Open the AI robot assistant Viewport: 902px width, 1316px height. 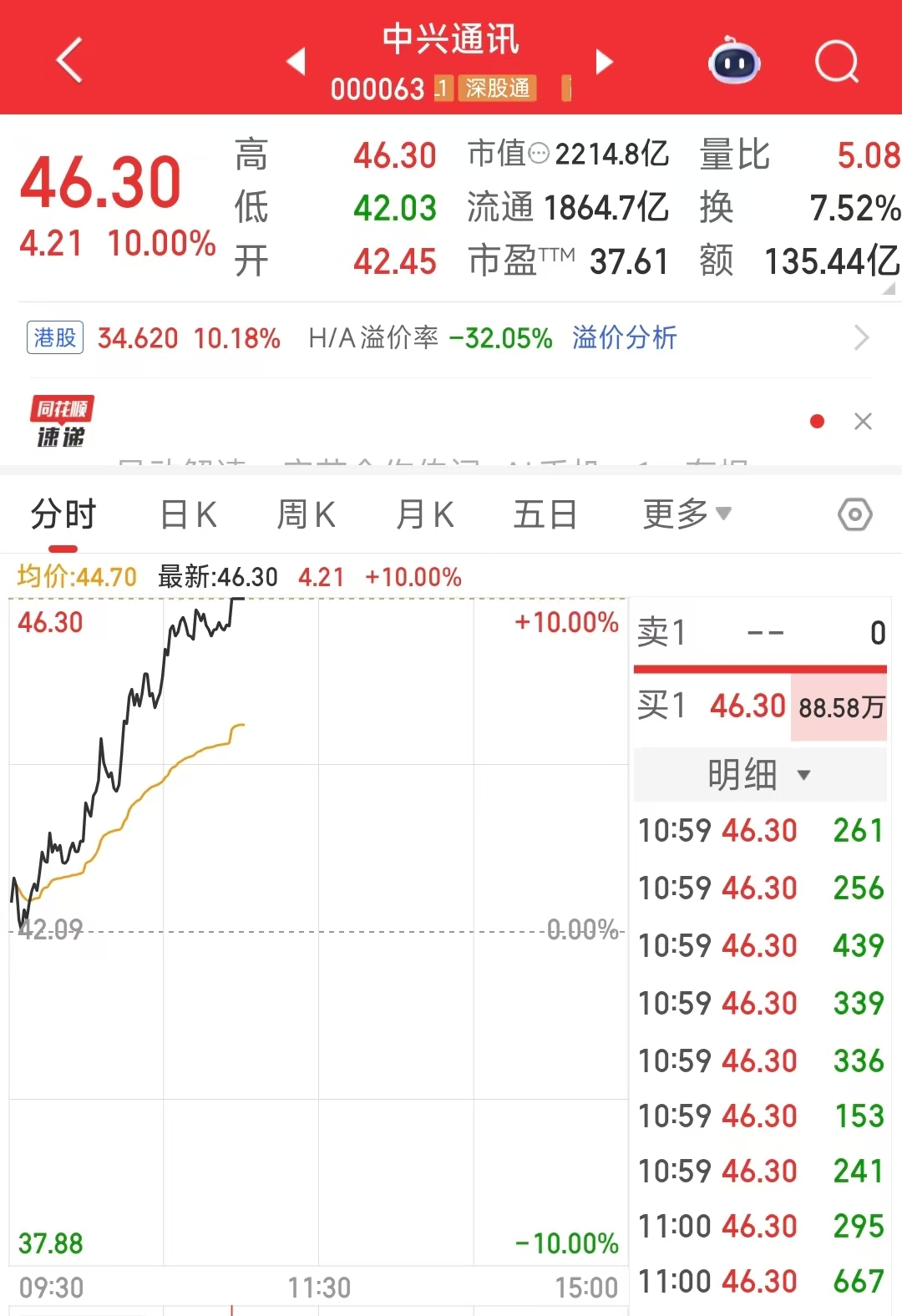click(734, 61)
